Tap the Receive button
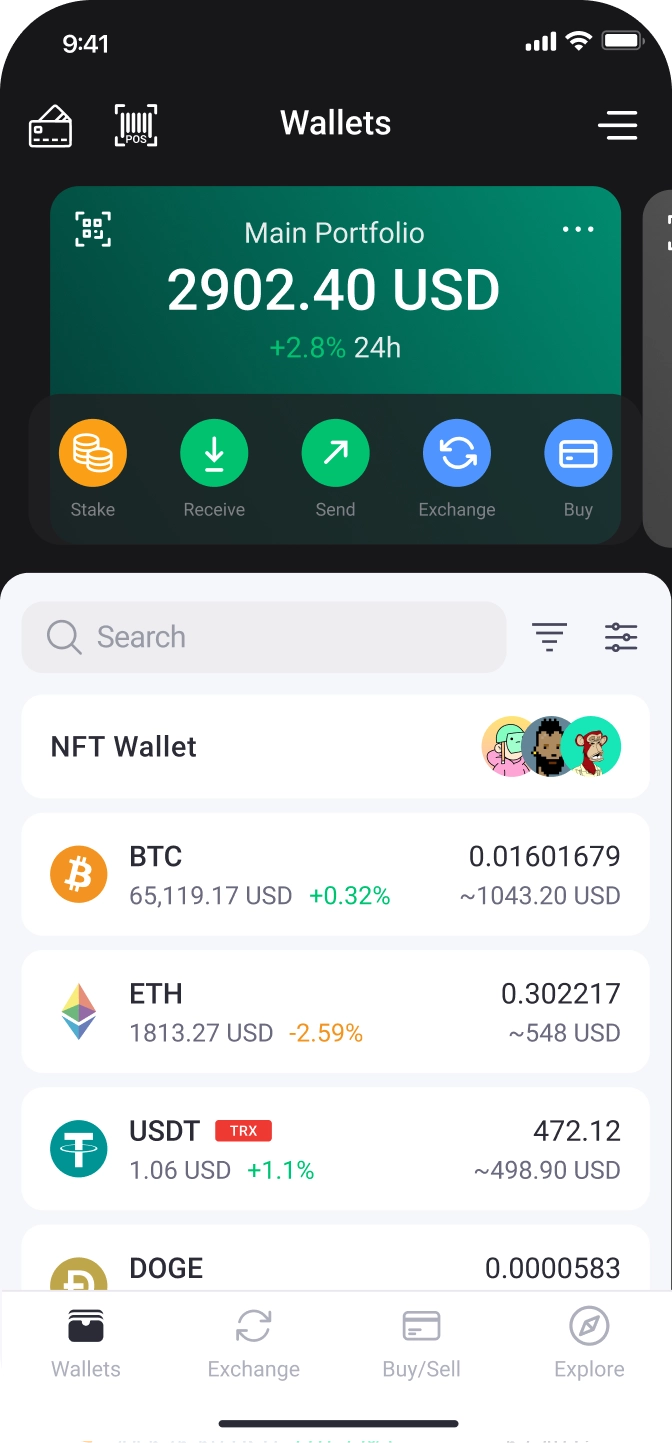 tap(214, 470)
